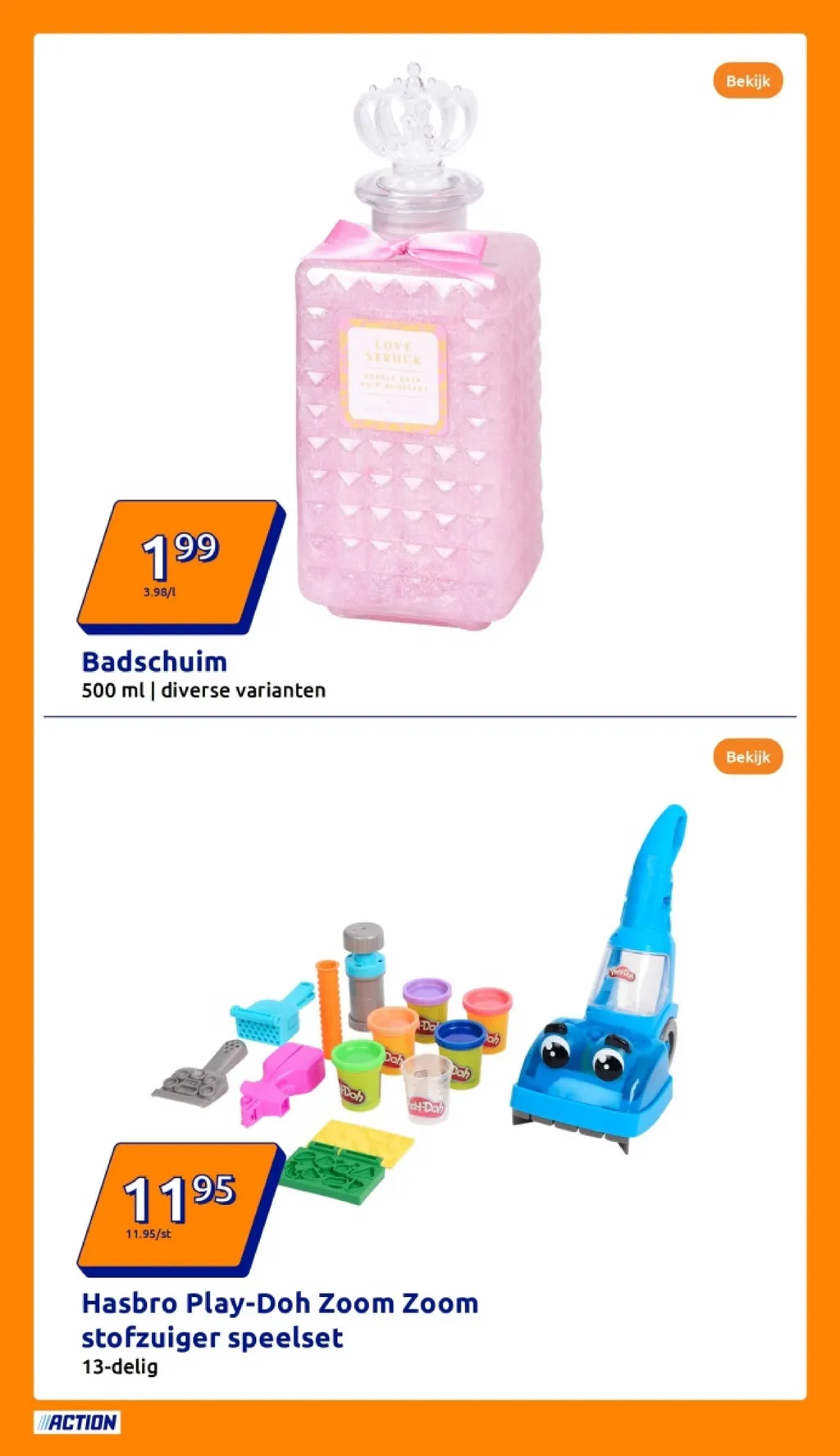
Task: Tap Bekijk for the Badschuim product
Action: click(x=747, y=80)
